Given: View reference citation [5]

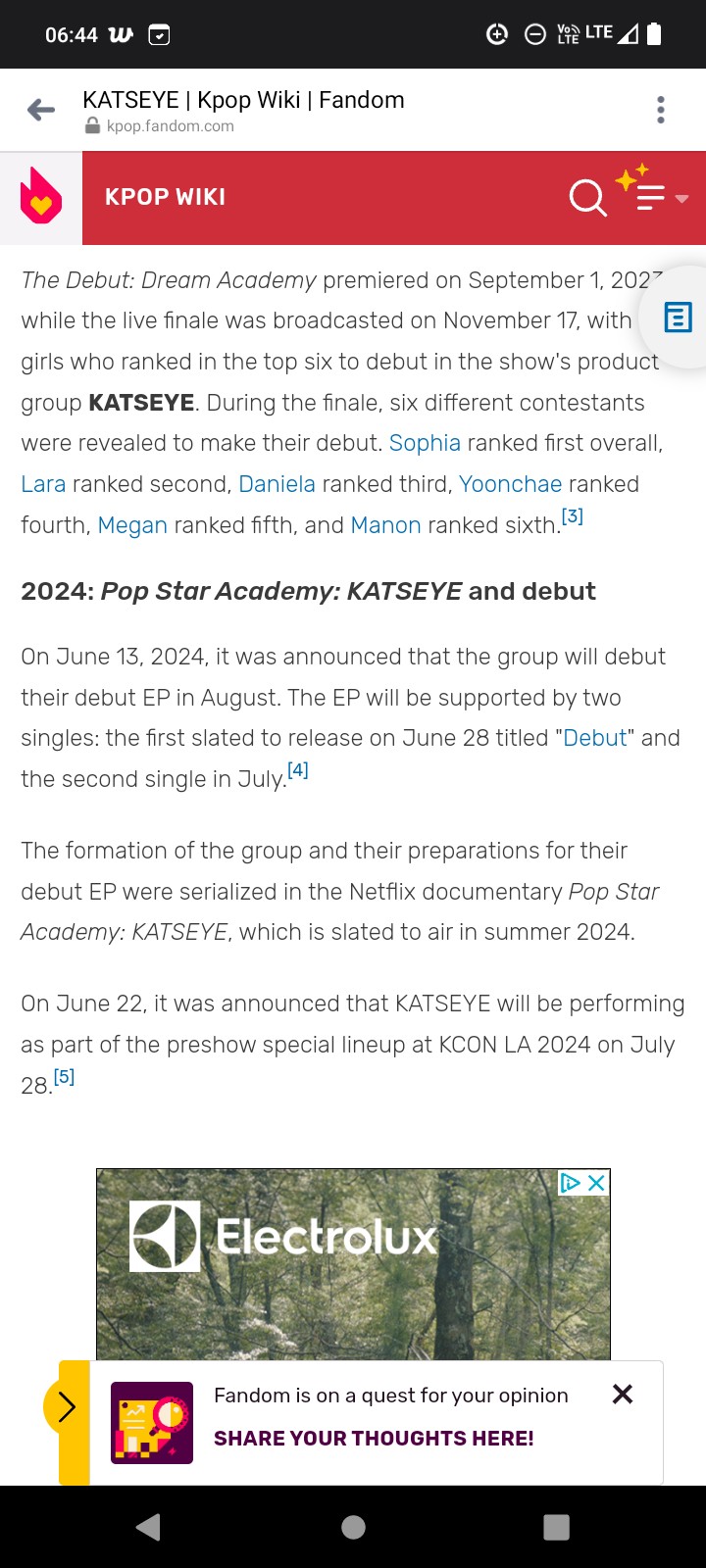Looking at the screenshot, I should [x=64, y=1077].
